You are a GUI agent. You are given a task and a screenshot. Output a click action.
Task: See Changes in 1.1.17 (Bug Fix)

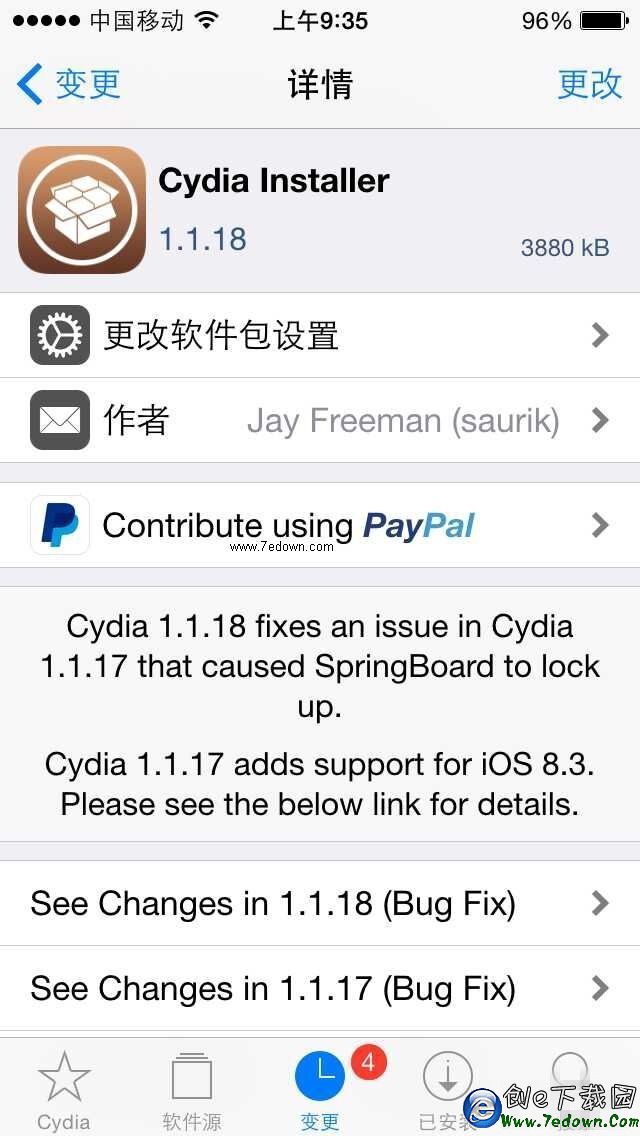(x=320, y=989)
